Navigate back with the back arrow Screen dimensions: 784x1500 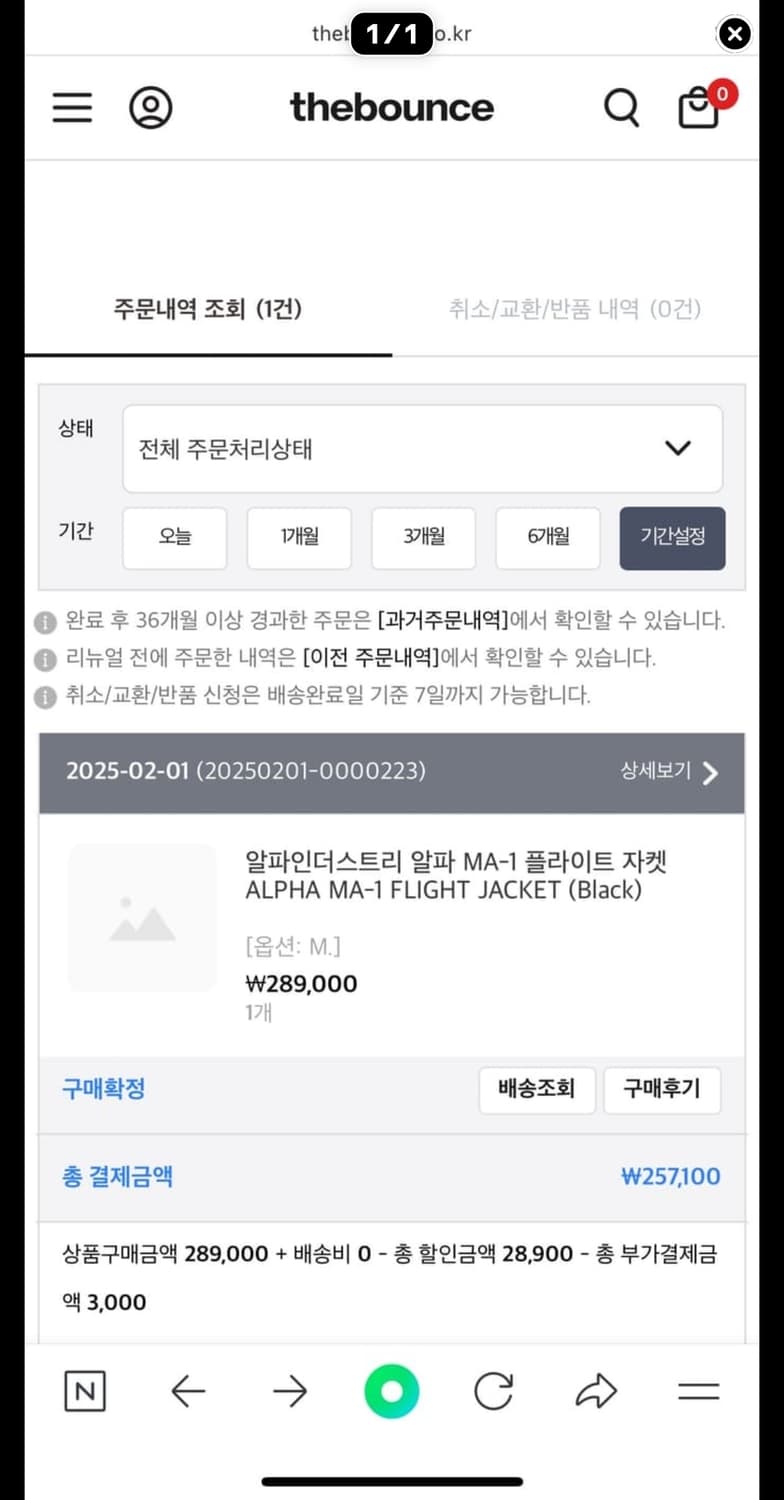[x=188, y=1390]
